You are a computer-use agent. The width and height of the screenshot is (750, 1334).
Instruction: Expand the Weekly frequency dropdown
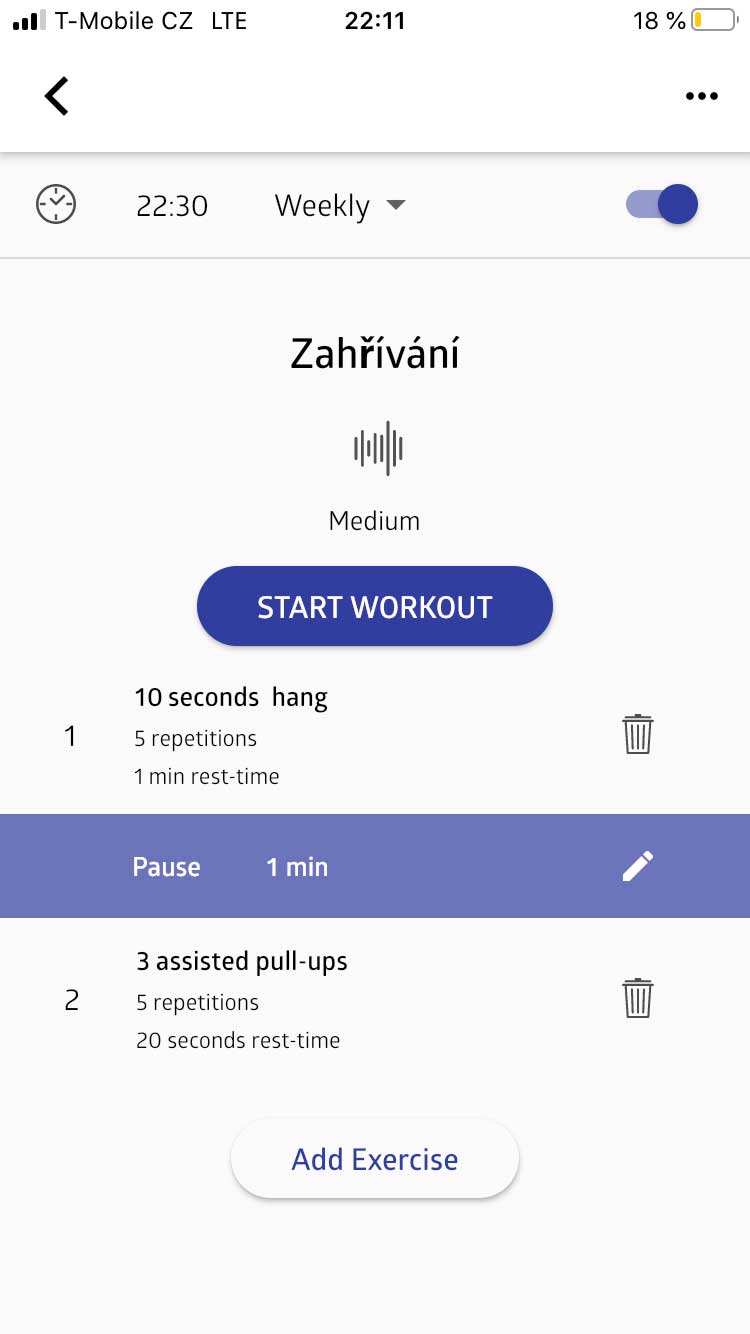point(340,206)
